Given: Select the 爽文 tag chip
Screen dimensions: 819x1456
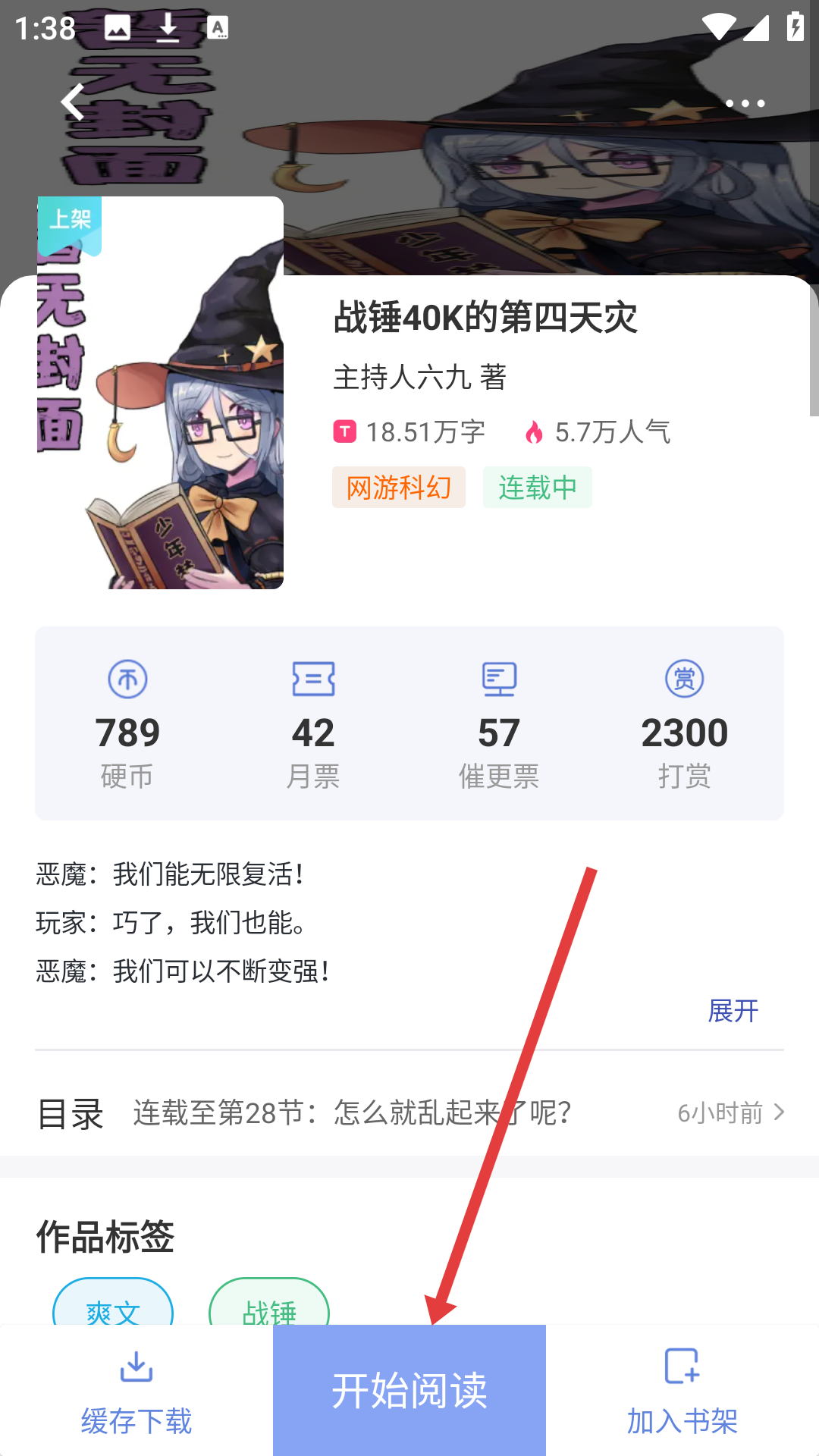Looking at the screenshot, I should point(113,1306).
